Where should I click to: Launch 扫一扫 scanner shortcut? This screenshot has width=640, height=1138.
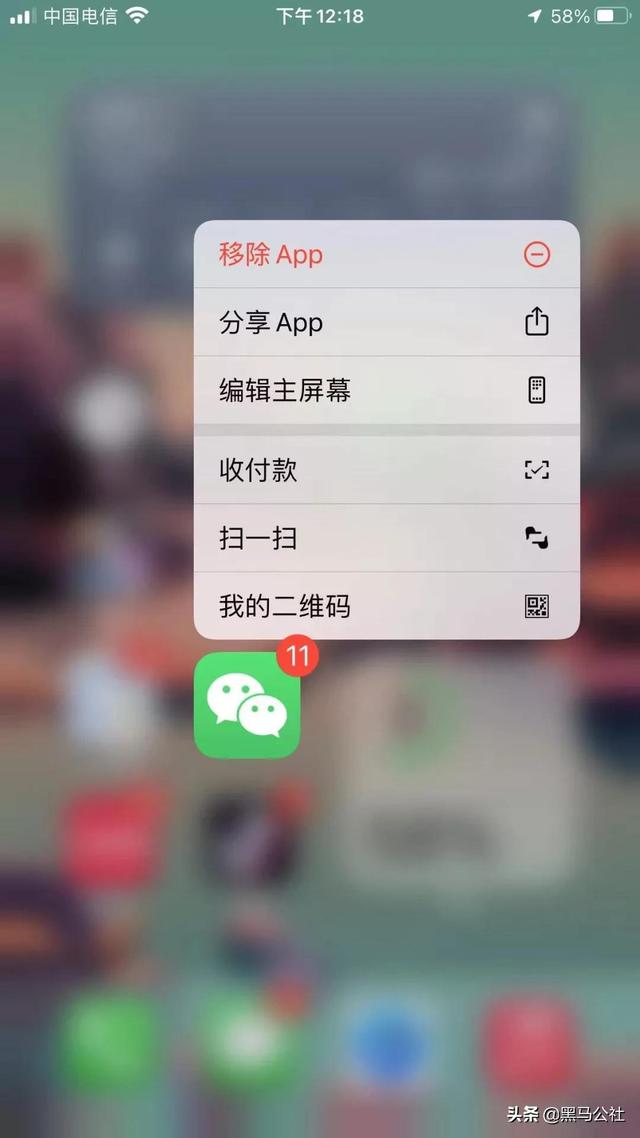386,539
